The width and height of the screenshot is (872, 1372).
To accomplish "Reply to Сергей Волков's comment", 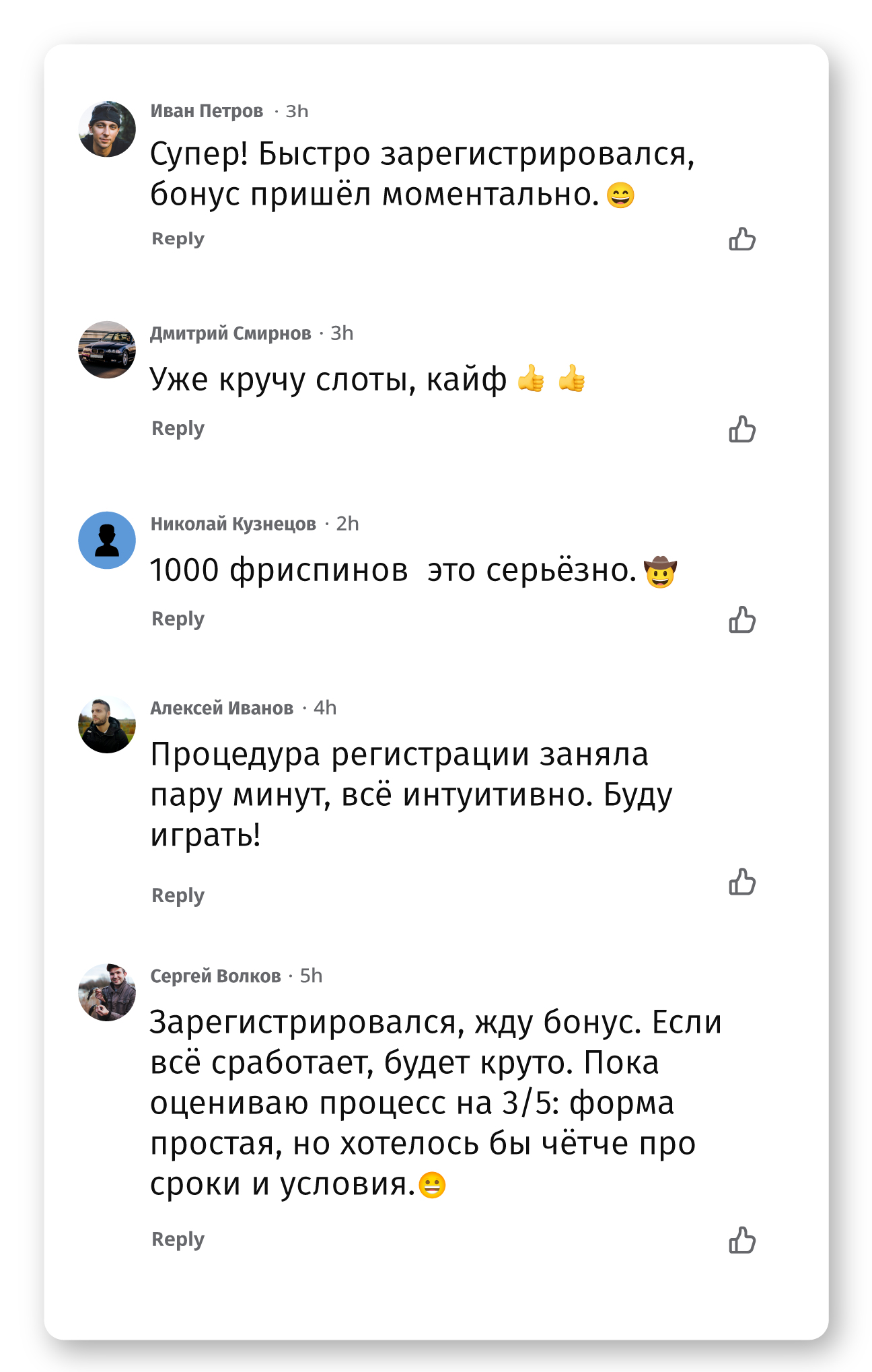I will [x=178, y=1240].
